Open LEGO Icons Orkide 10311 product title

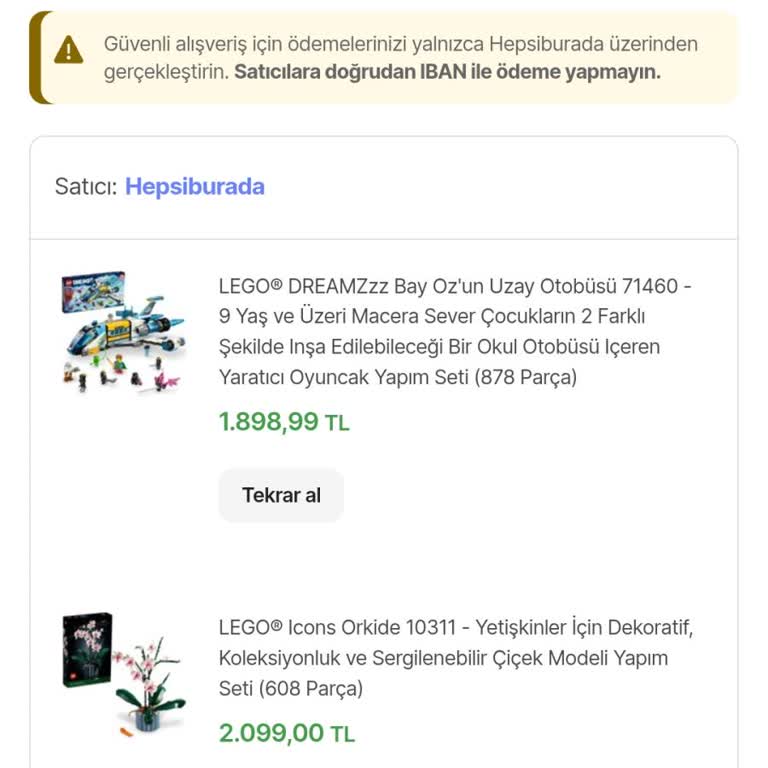coord(455,658)
